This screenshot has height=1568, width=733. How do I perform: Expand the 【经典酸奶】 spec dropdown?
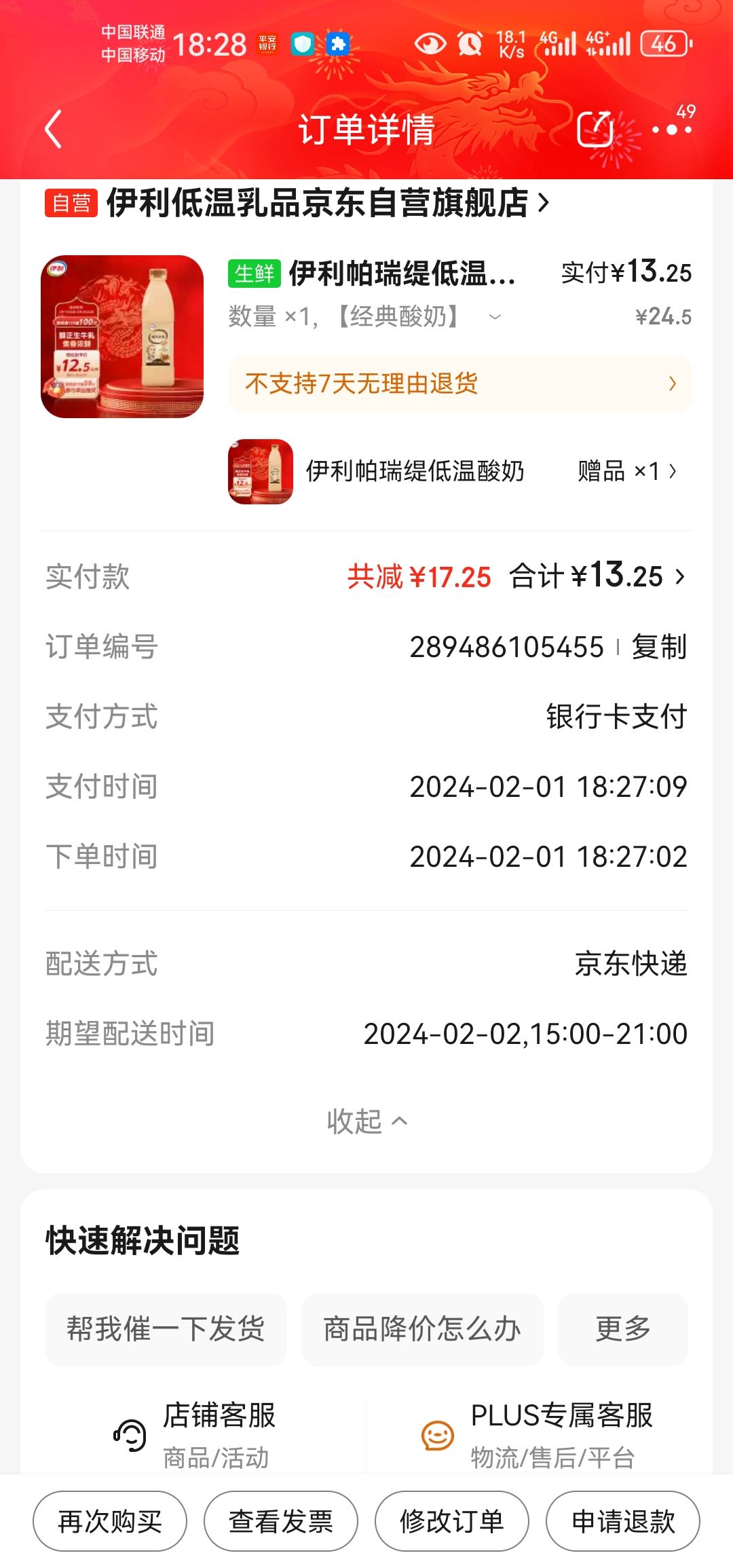[497, 316]
